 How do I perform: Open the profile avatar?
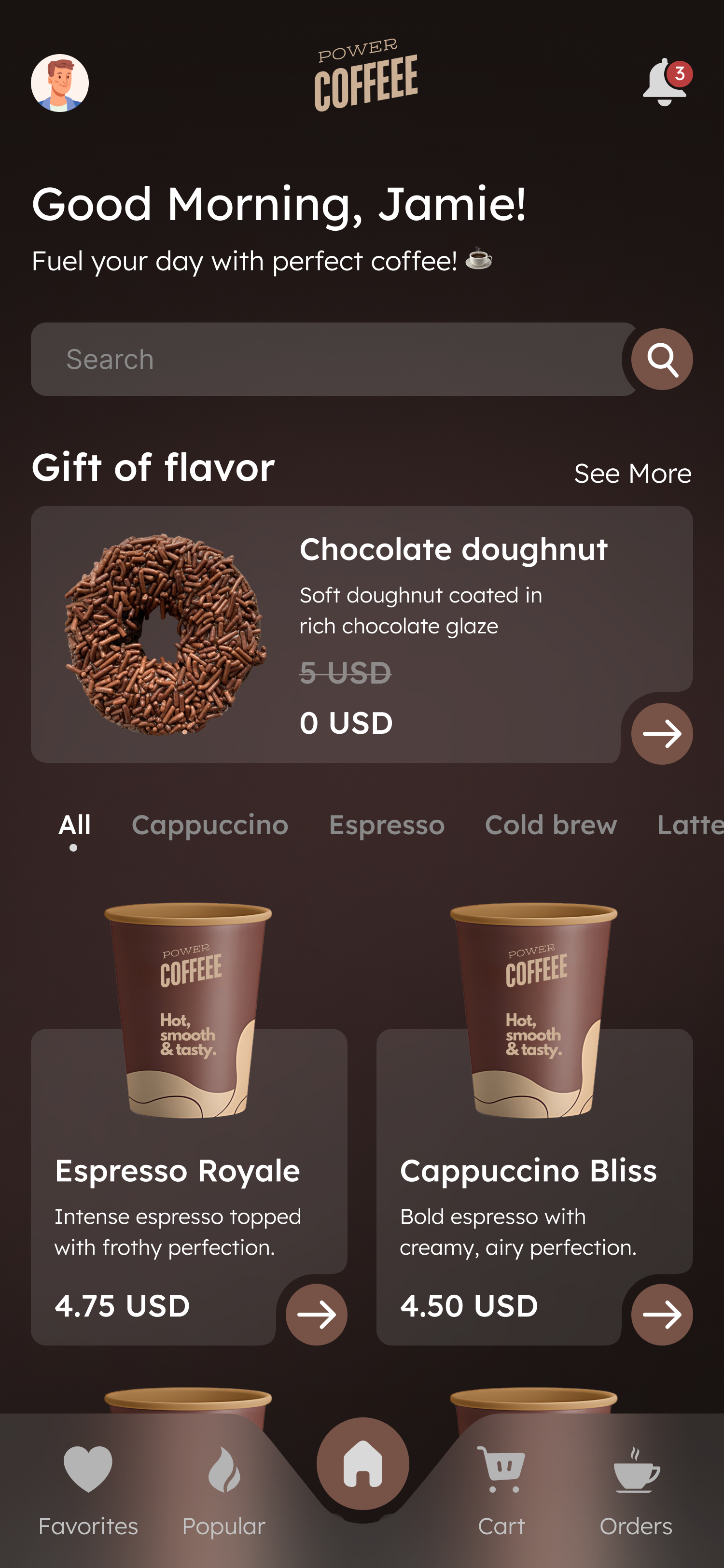coord(60,83)
